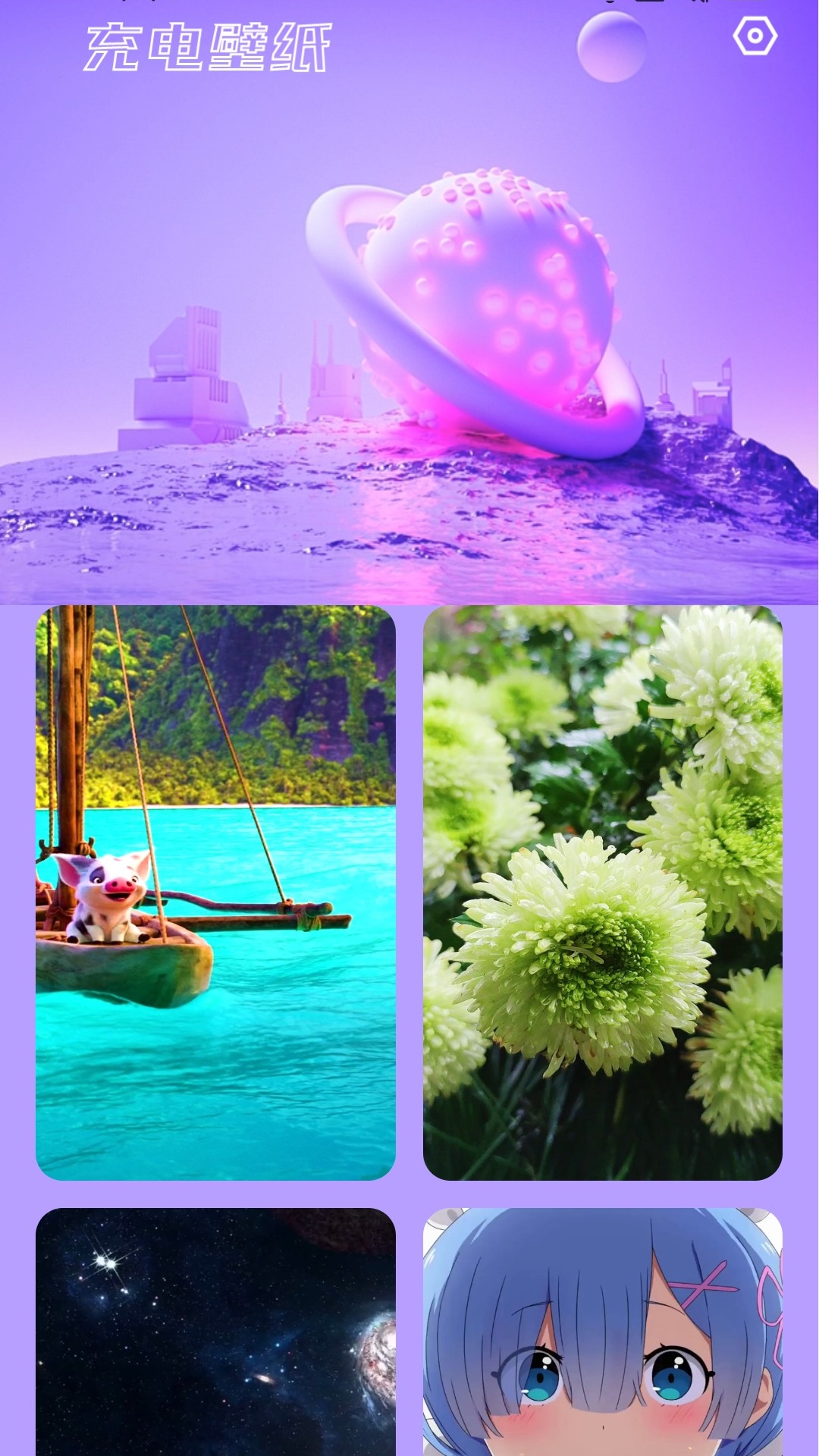View the starry galaxy wallpaper

coord(215,1332)
